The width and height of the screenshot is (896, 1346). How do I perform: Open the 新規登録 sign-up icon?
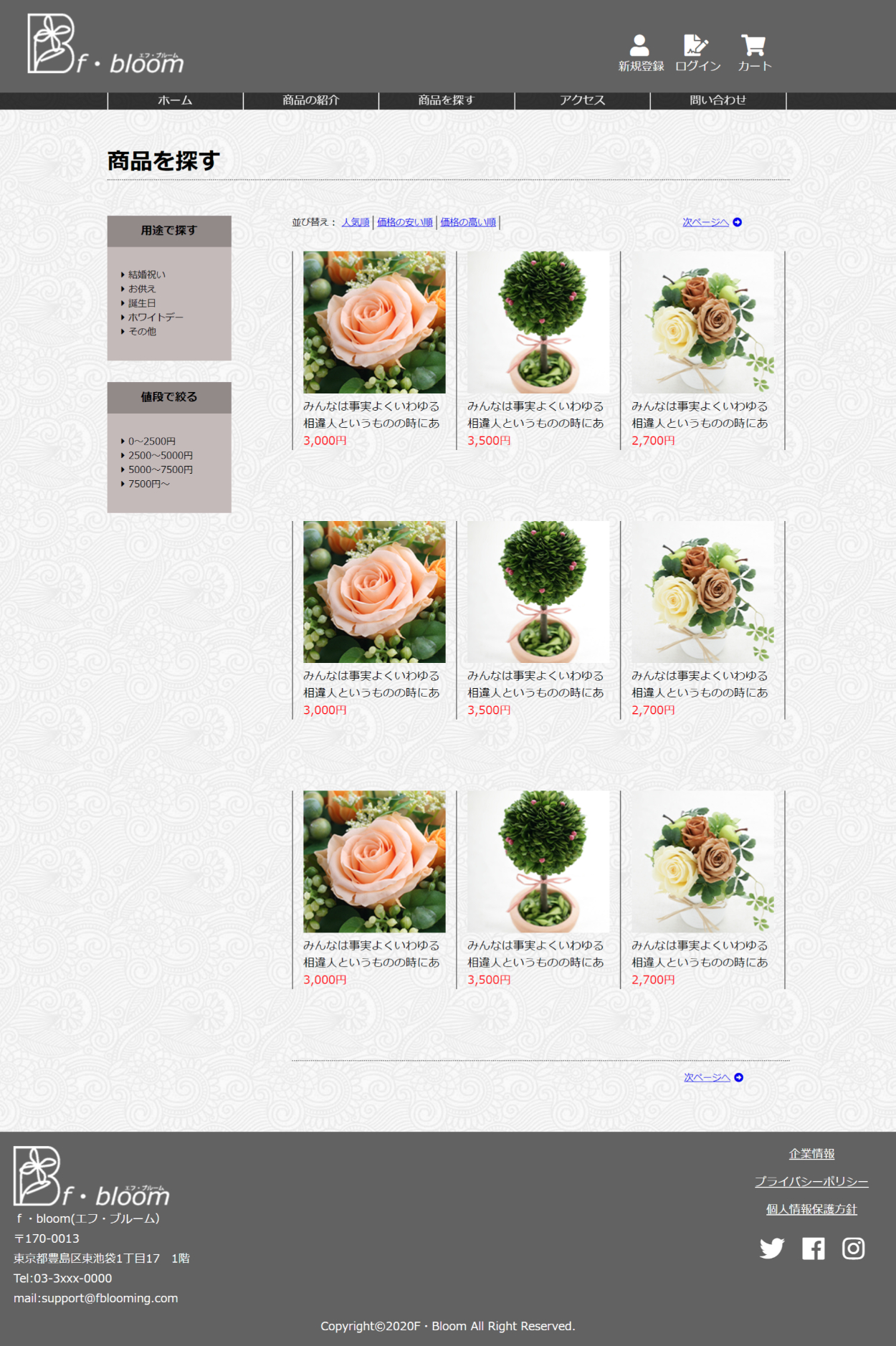click(640, 52)
